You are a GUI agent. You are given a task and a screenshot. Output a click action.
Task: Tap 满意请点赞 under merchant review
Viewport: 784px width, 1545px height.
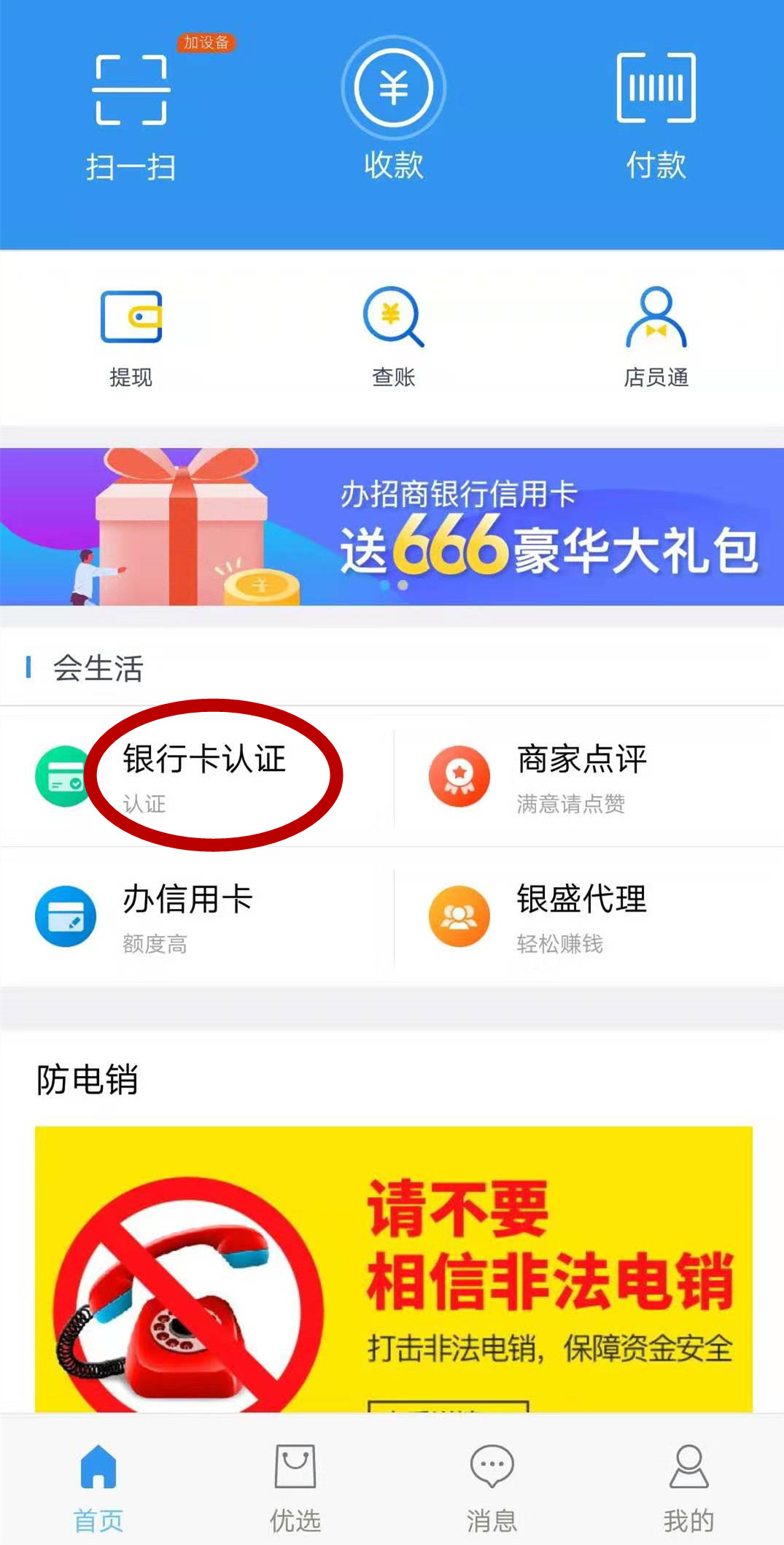coord(570,805)
